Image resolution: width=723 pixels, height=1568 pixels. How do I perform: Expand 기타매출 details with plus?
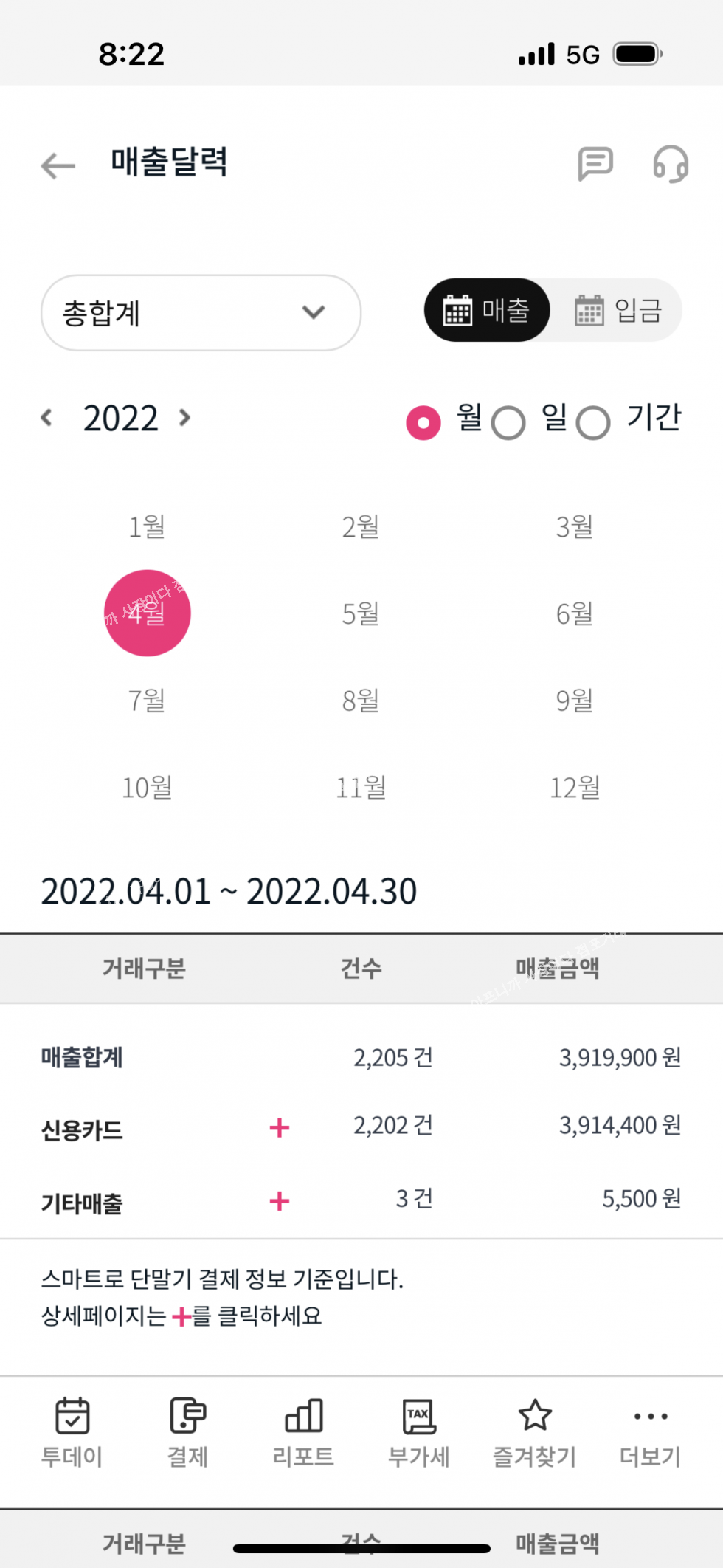point(280,1201)
